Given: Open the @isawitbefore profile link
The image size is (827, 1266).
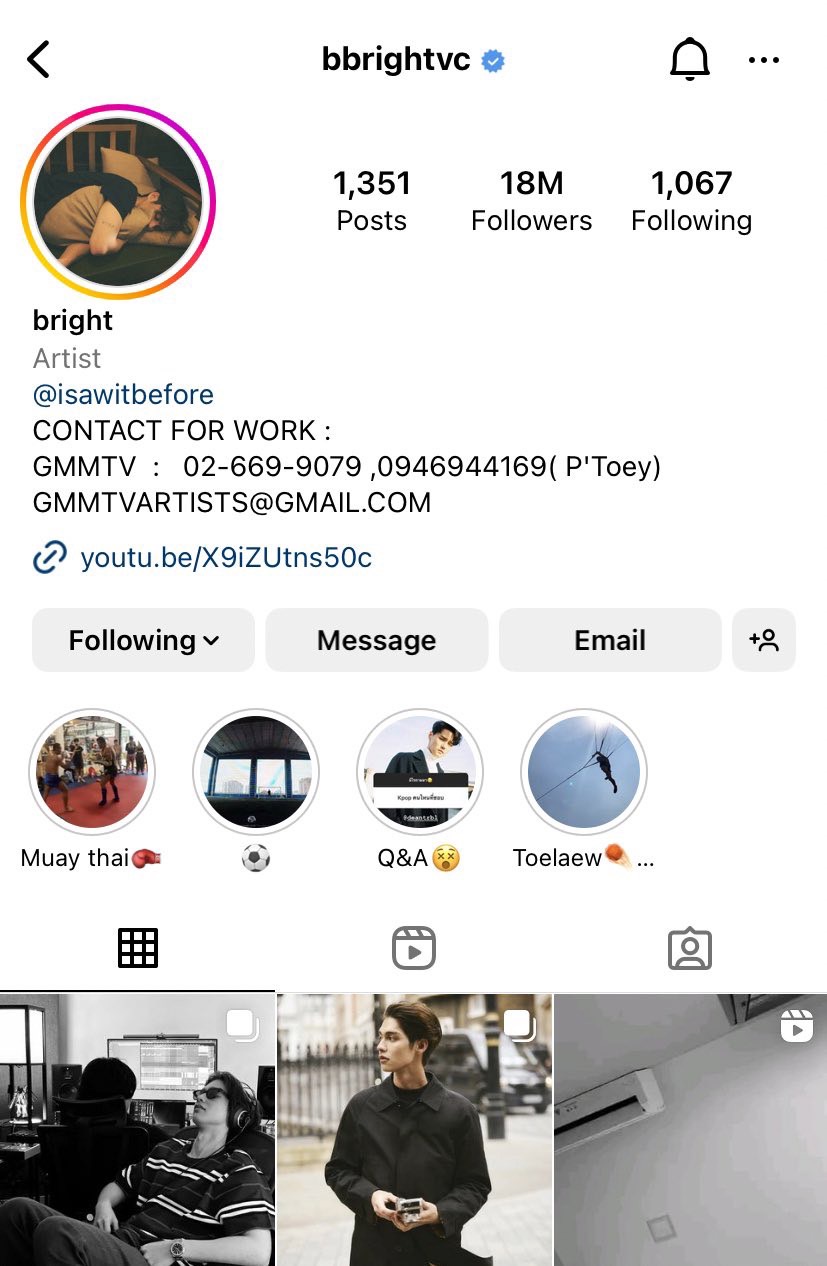Looking at the screenshot, I should [123, 394].
